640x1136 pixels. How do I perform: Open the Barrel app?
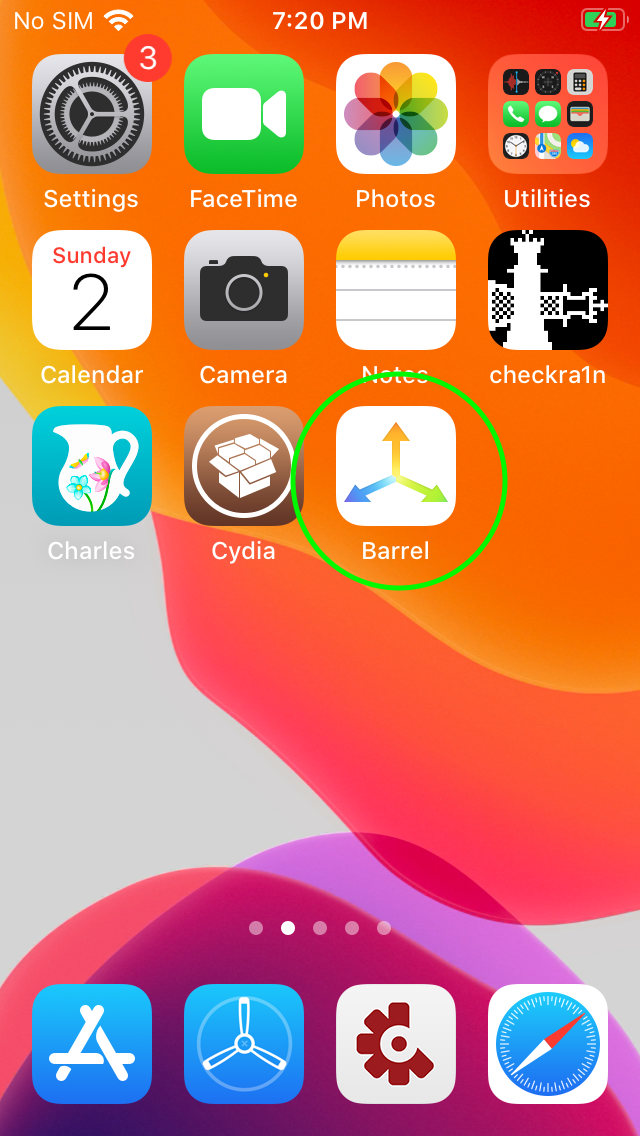click(396, 466)
